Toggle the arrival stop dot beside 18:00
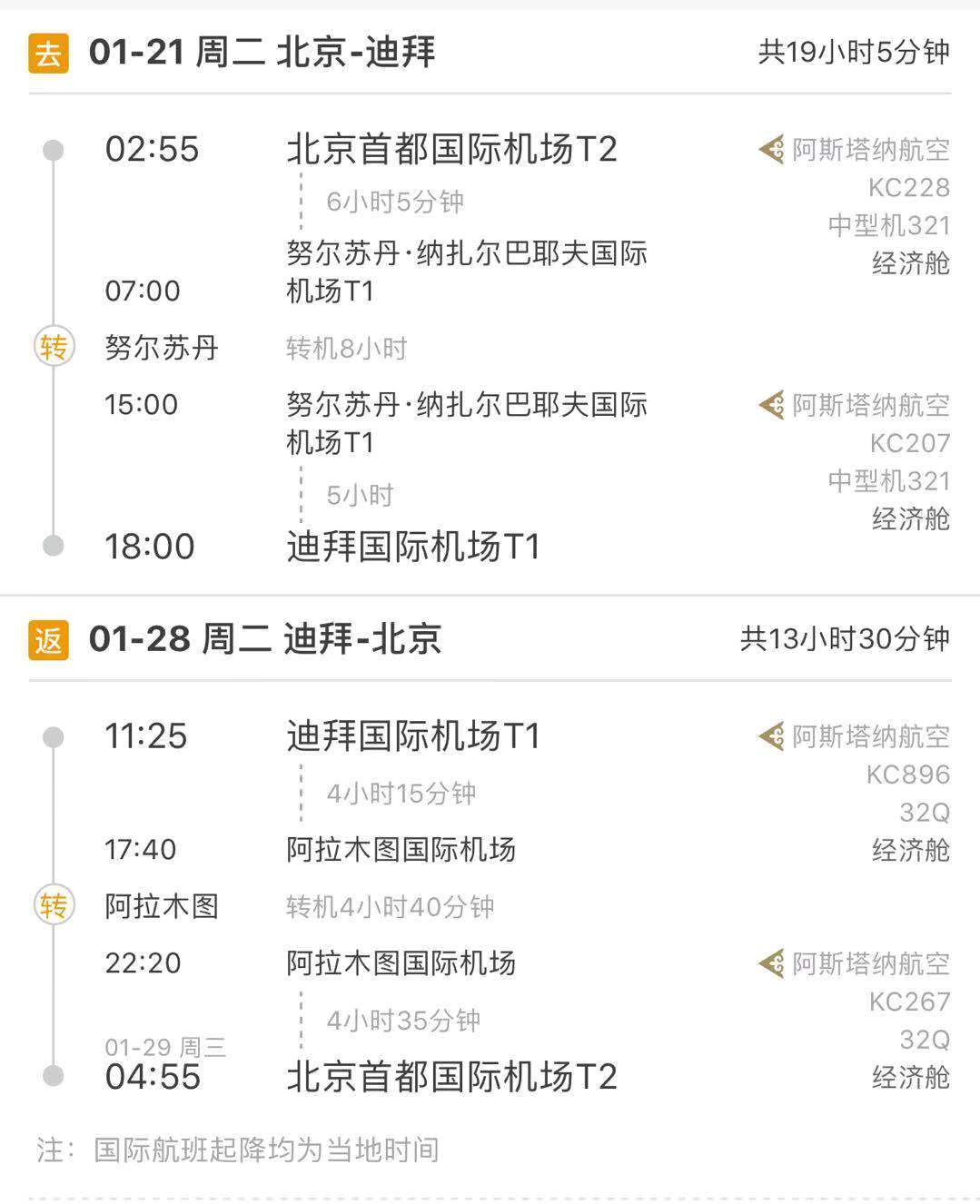Viewport: 980px width, 1204px height. pos(52,545)
